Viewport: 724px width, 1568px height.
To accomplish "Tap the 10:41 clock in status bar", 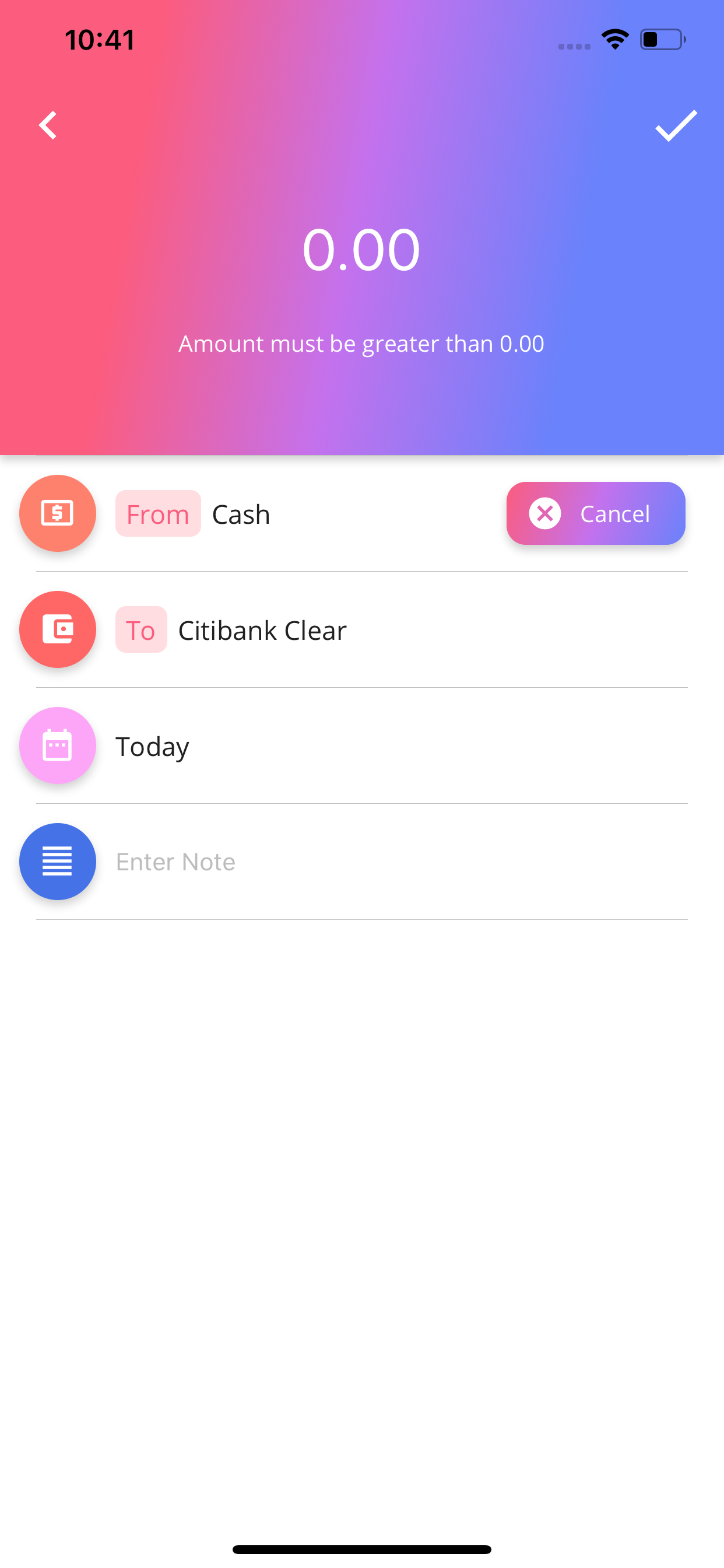I will (x=99, y=38).
